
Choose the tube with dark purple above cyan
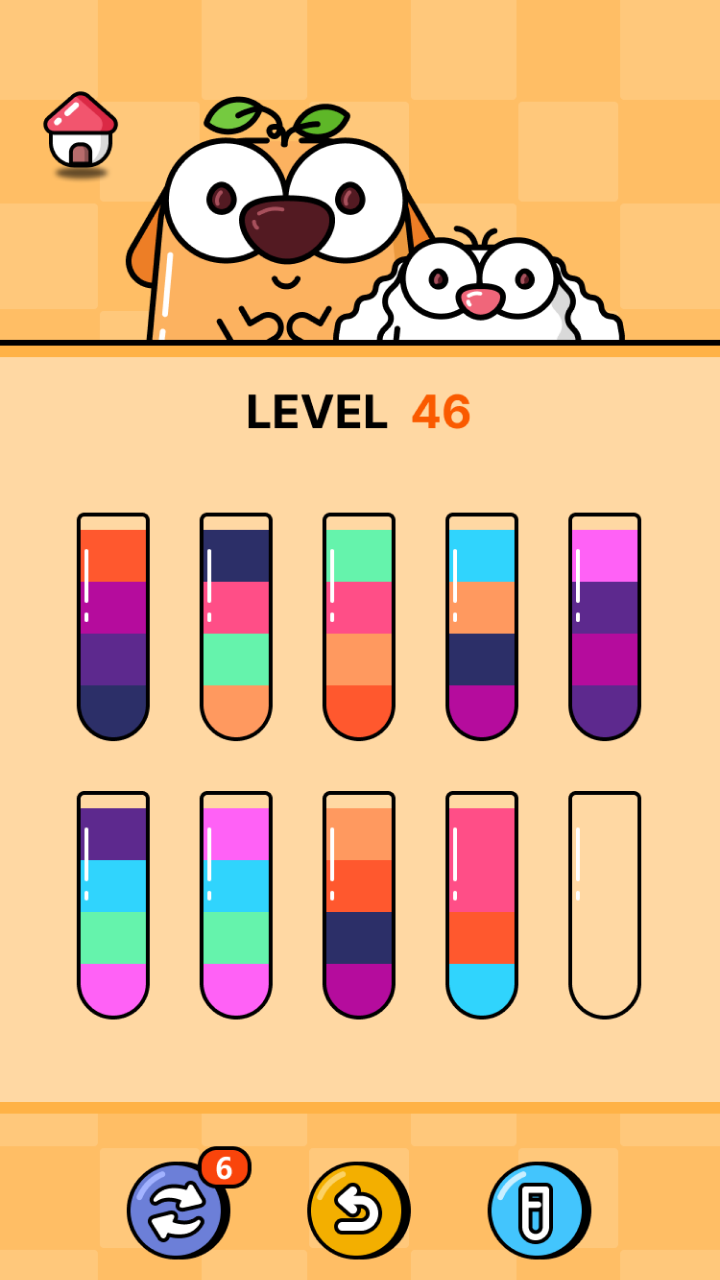pyautogui.click(x=113, y=905)
